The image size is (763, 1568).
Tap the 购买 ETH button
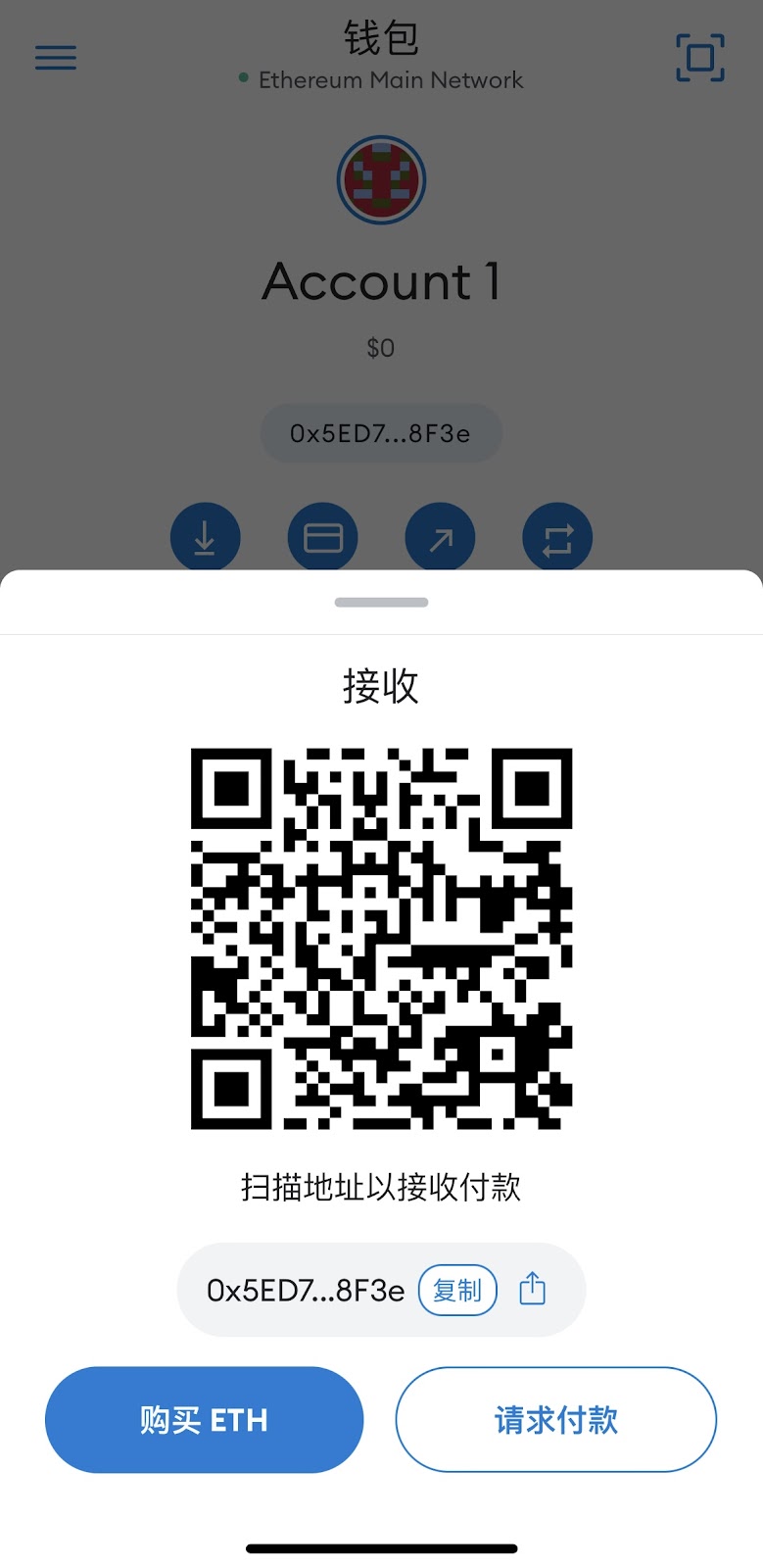pyautogui.click(x=204, y=1419)
